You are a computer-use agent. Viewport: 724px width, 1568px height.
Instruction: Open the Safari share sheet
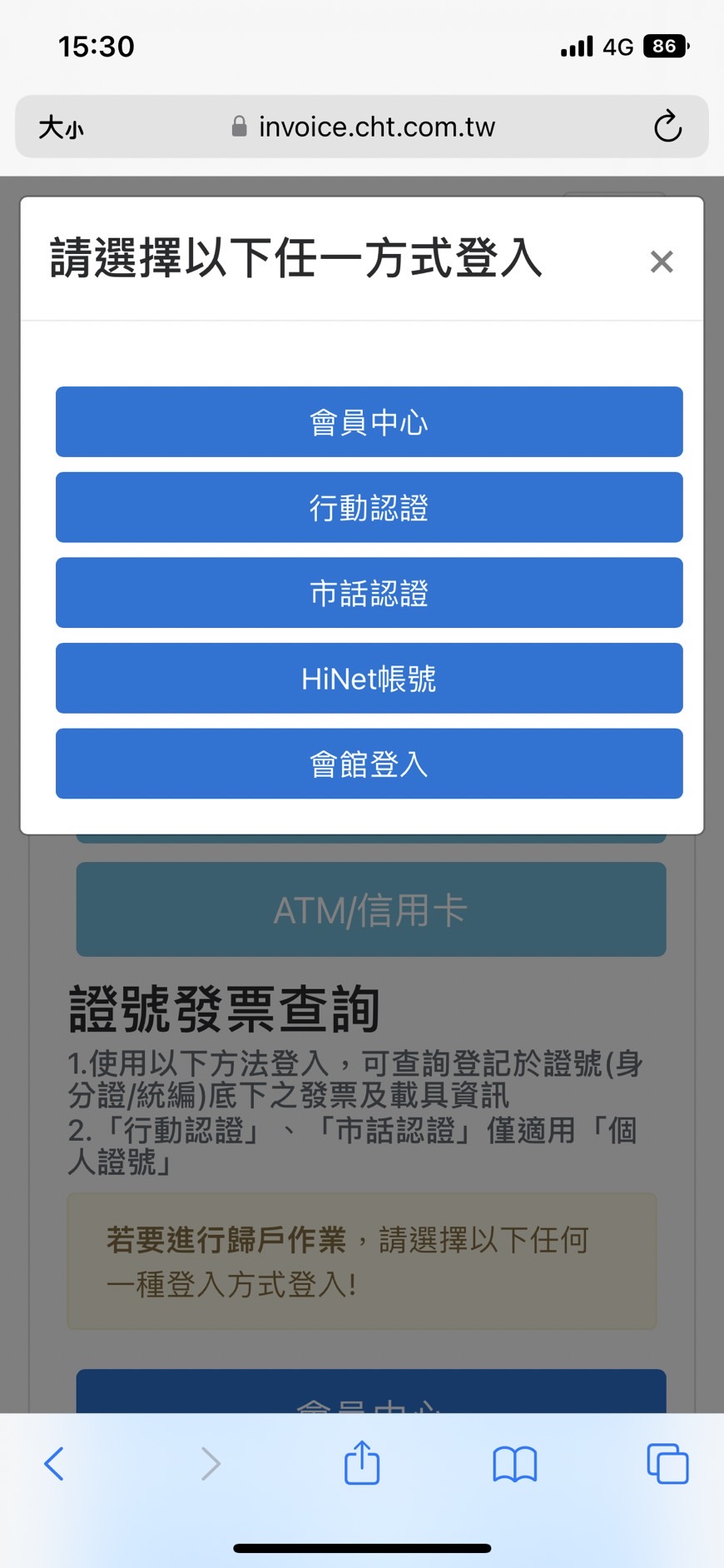(x=362, y=1463)
